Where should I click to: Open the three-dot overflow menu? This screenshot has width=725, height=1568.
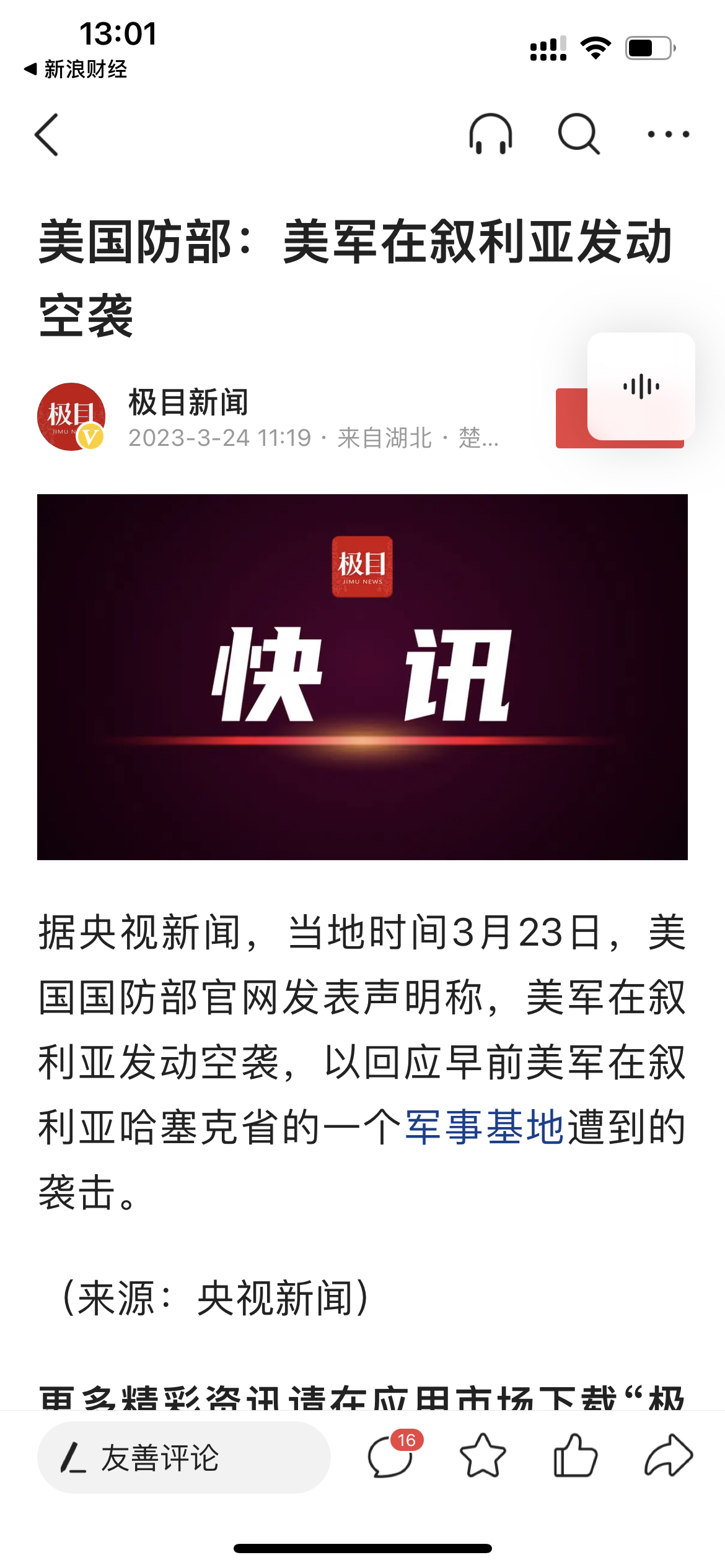coord(668,134)
